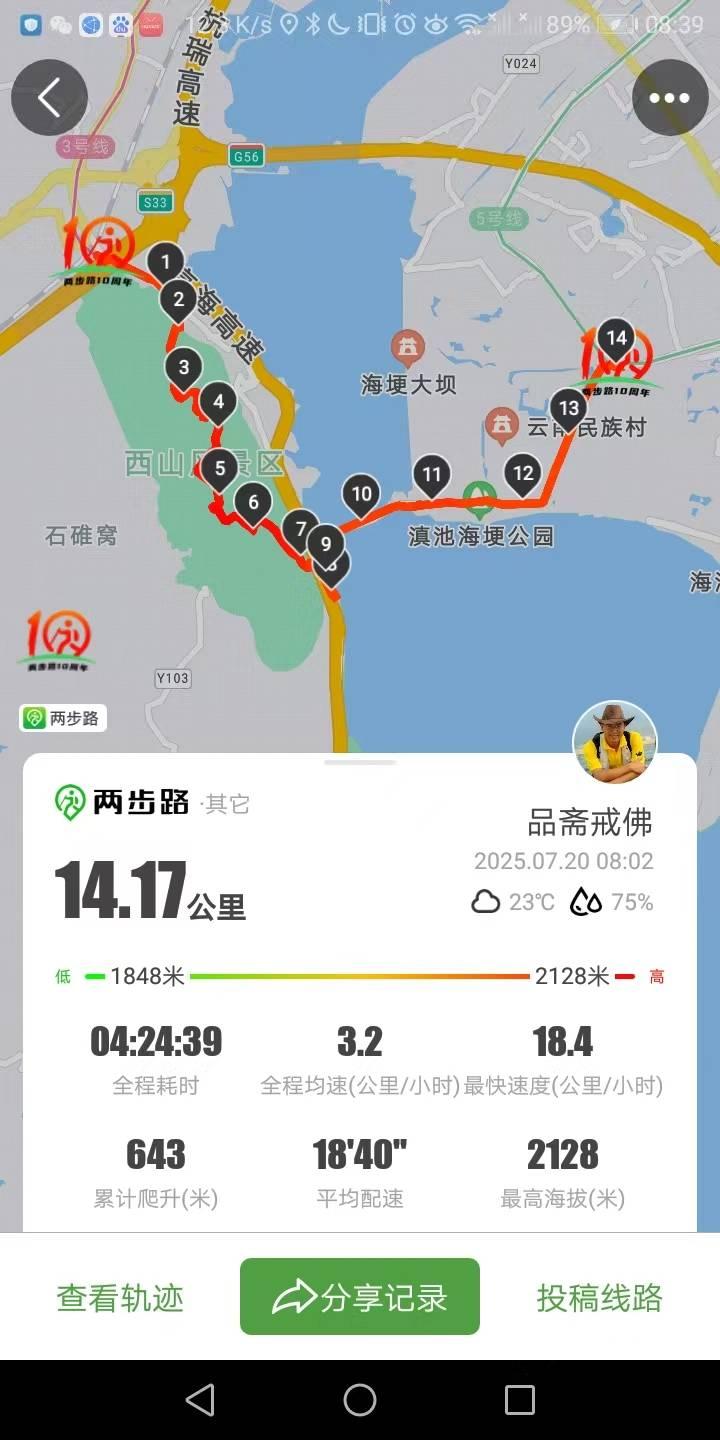
Task: Select kilometer marker 10 on the map
Action: click(362, 494)
